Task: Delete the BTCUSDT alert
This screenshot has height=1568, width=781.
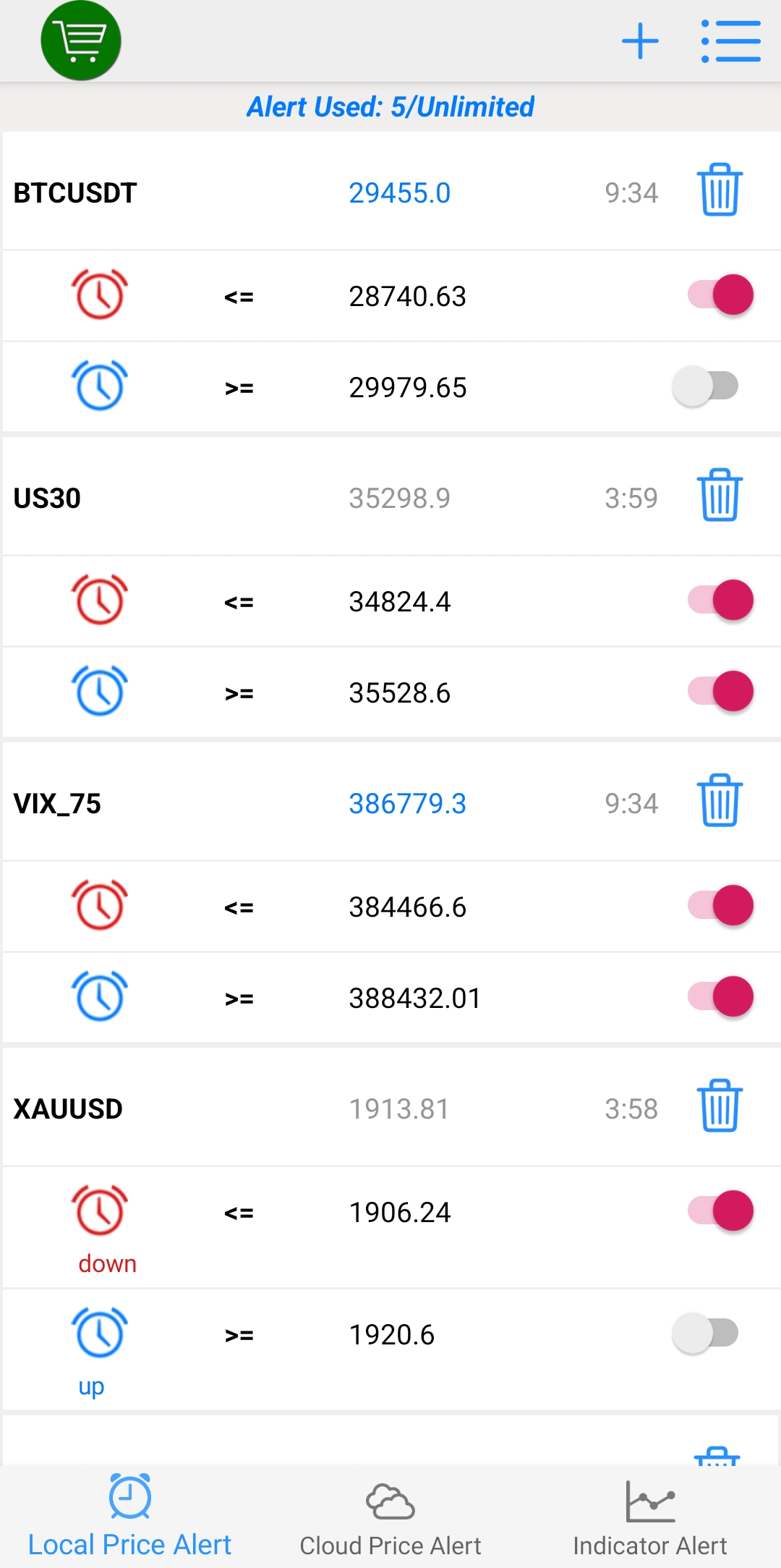Action: pos(720,190)
